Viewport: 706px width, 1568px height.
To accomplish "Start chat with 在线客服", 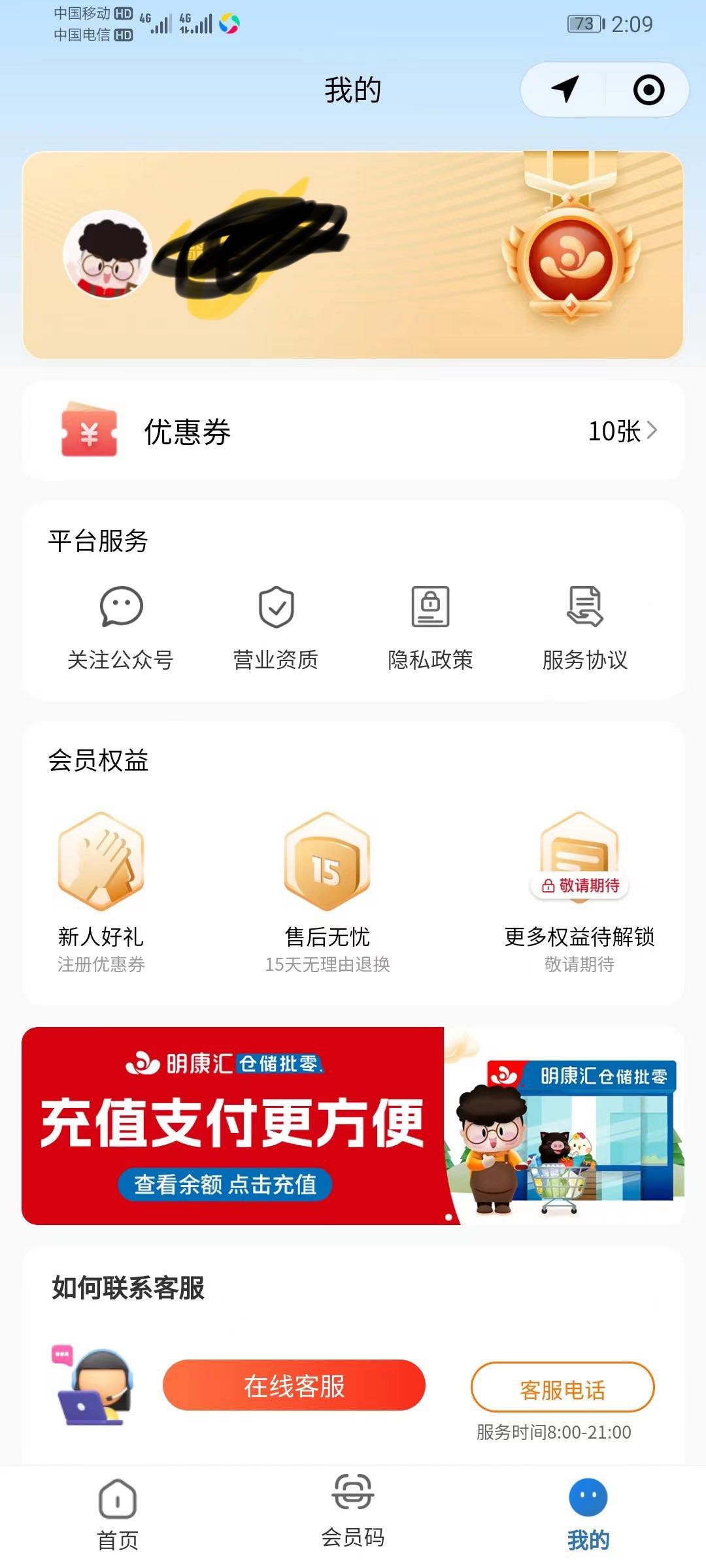I will [x=294, y=1385].
